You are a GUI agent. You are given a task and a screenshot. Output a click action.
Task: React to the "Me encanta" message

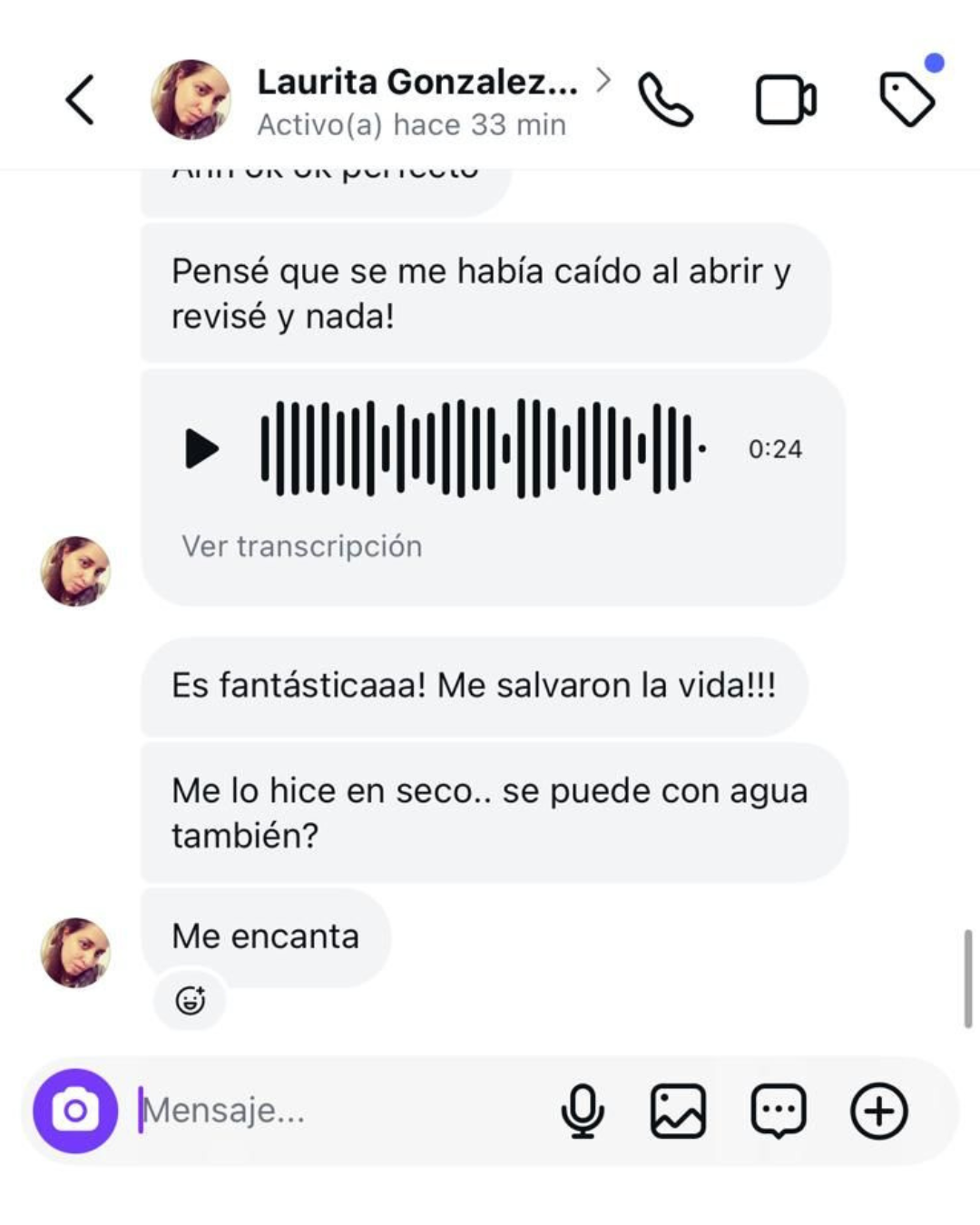click(x=190, y=1000)
